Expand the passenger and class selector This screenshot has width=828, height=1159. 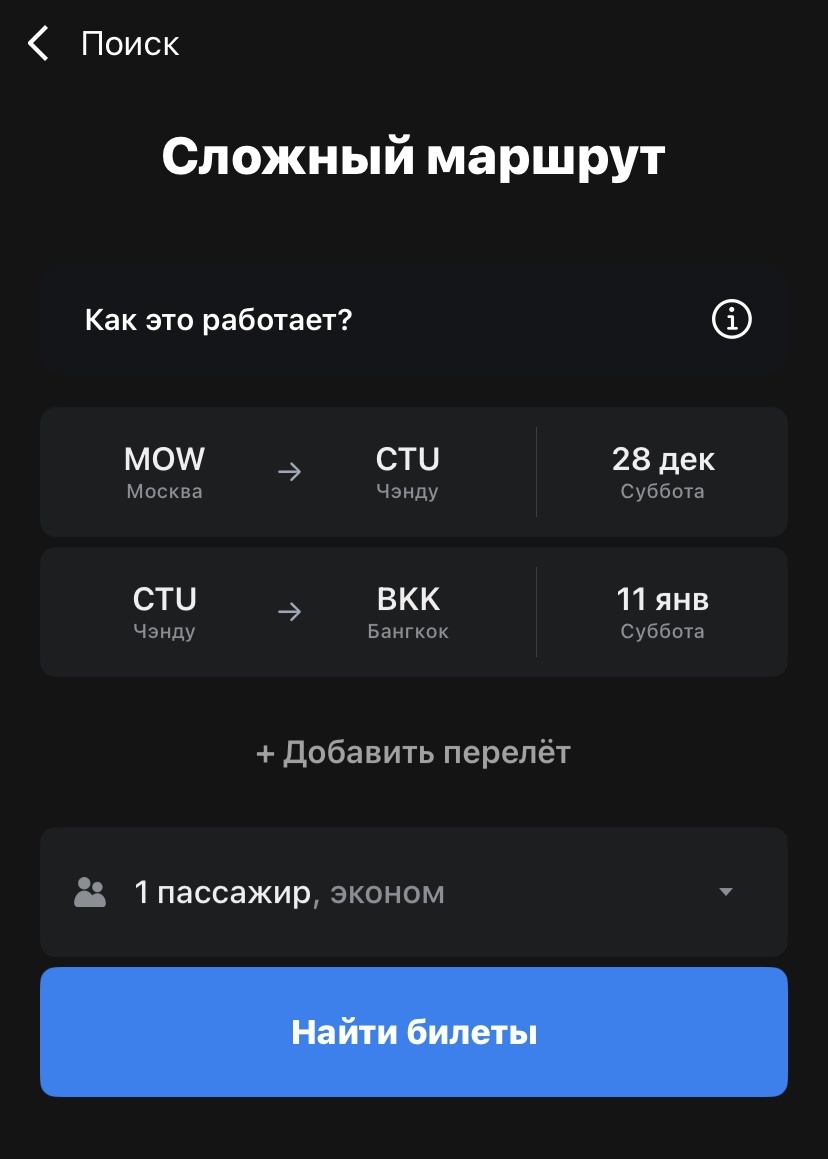pyautogui.click(x=413, y=891)
